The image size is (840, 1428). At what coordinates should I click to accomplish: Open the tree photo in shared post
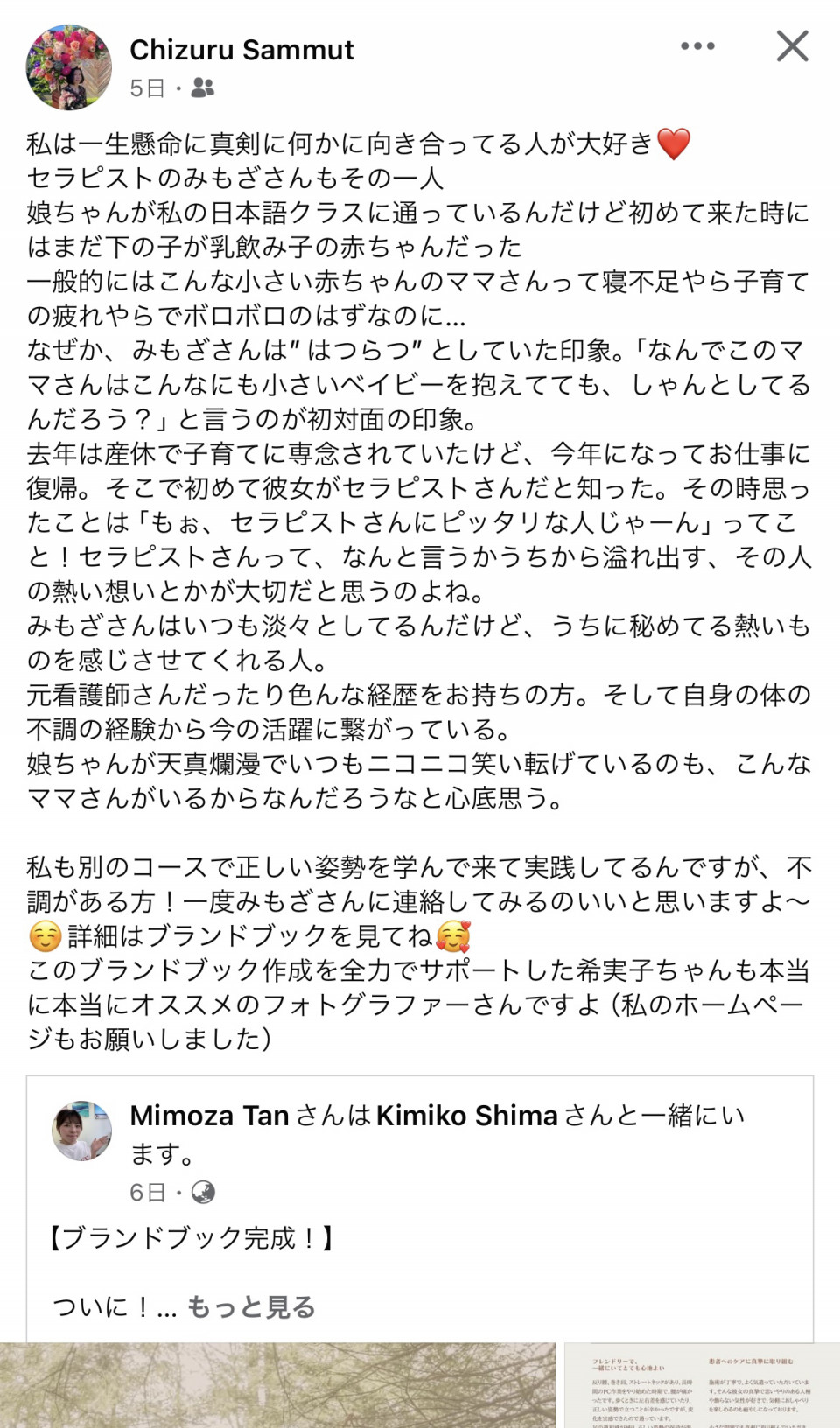pos(277,1385)
